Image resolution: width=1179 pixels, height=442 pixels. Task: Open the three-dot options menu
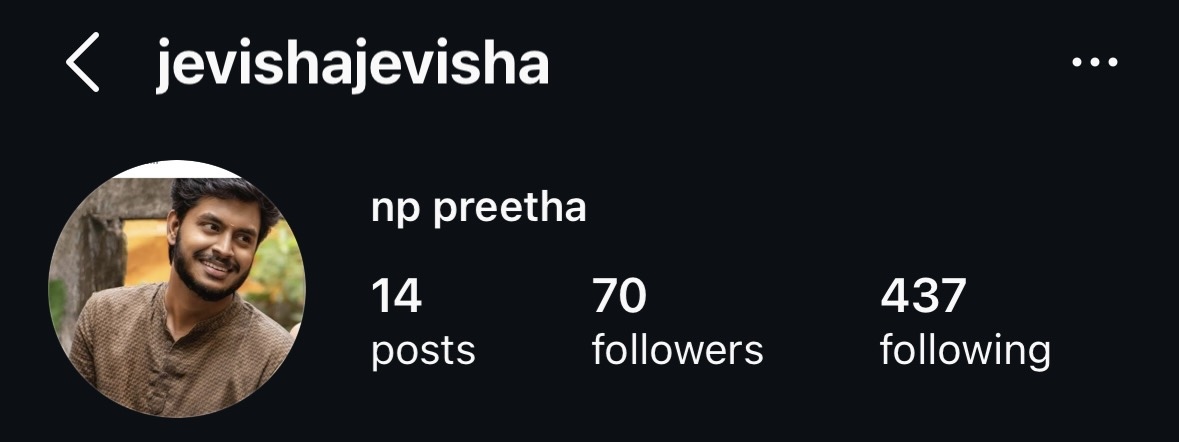[1094, 63]
